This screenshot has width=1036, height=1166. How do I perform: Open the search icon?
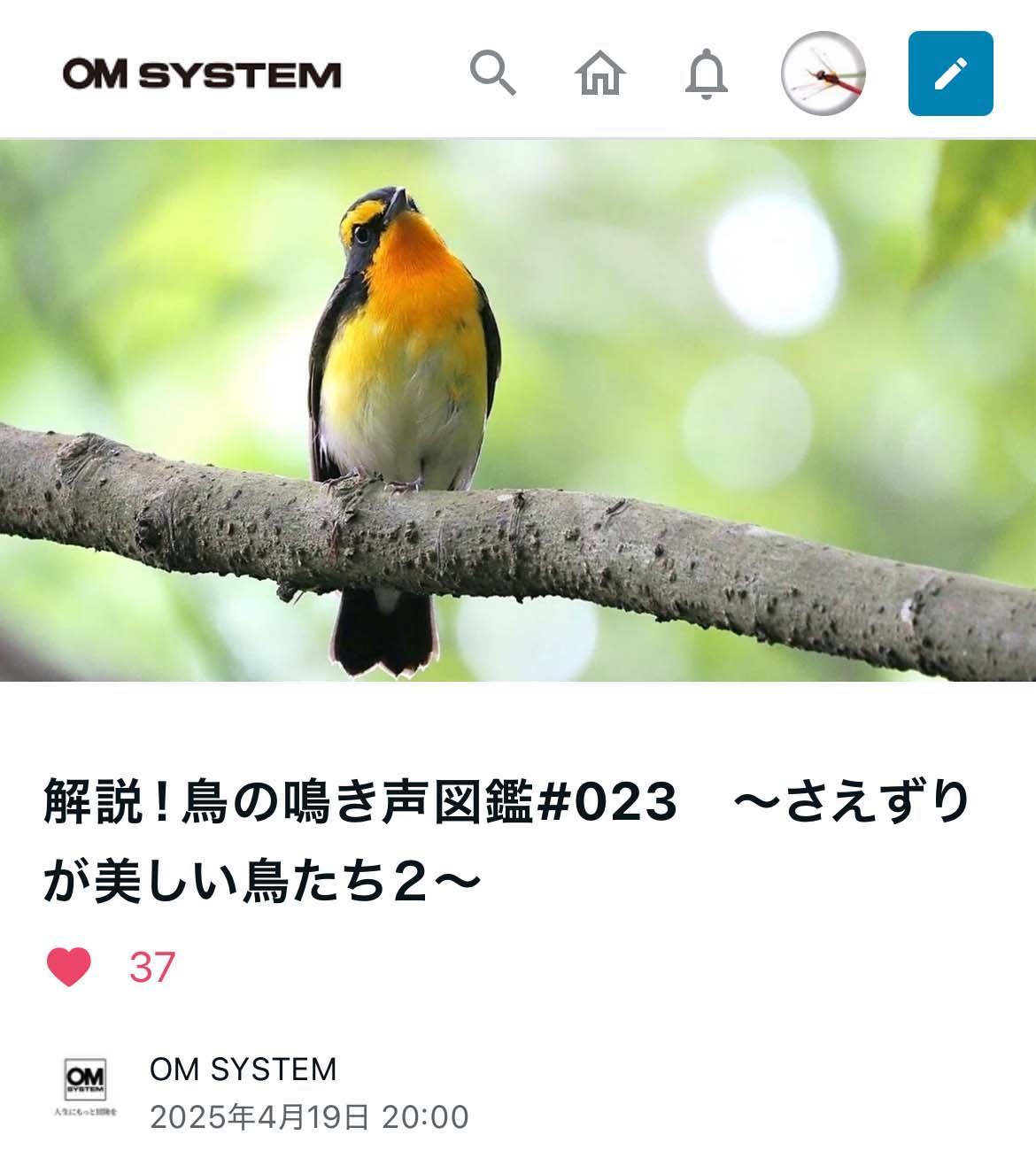click(x=492, y=73)
